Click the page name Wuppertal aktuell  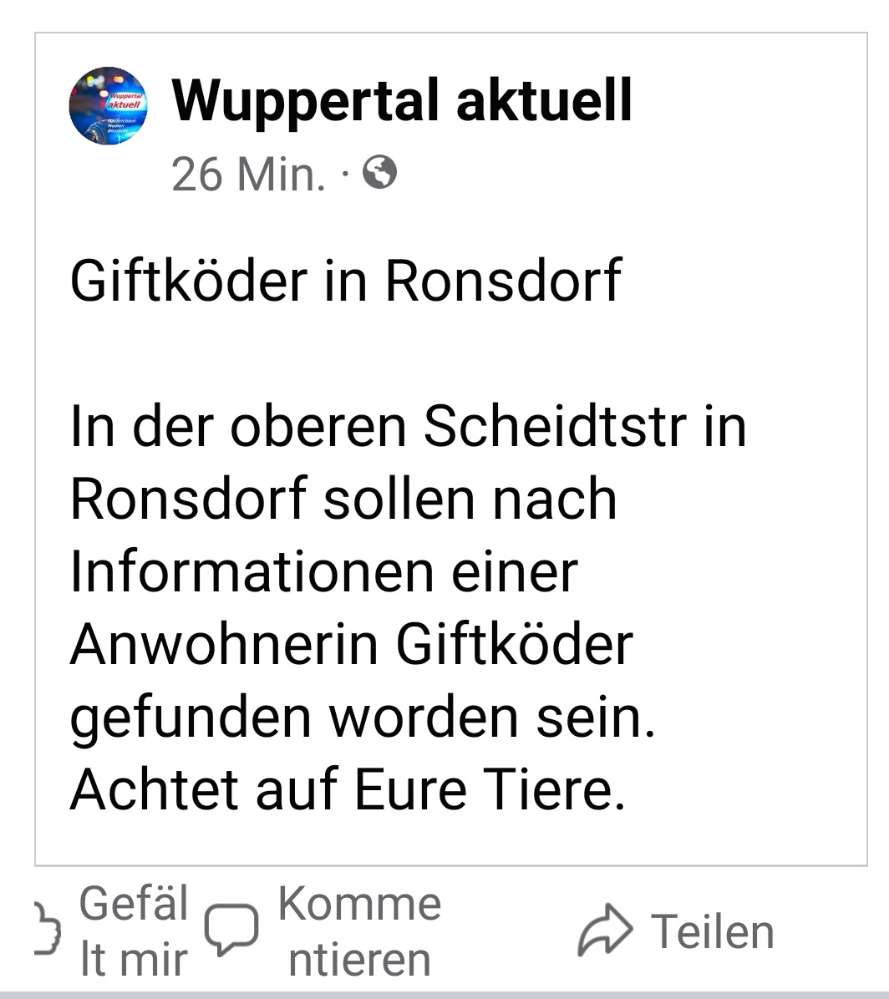coord(402,99)
